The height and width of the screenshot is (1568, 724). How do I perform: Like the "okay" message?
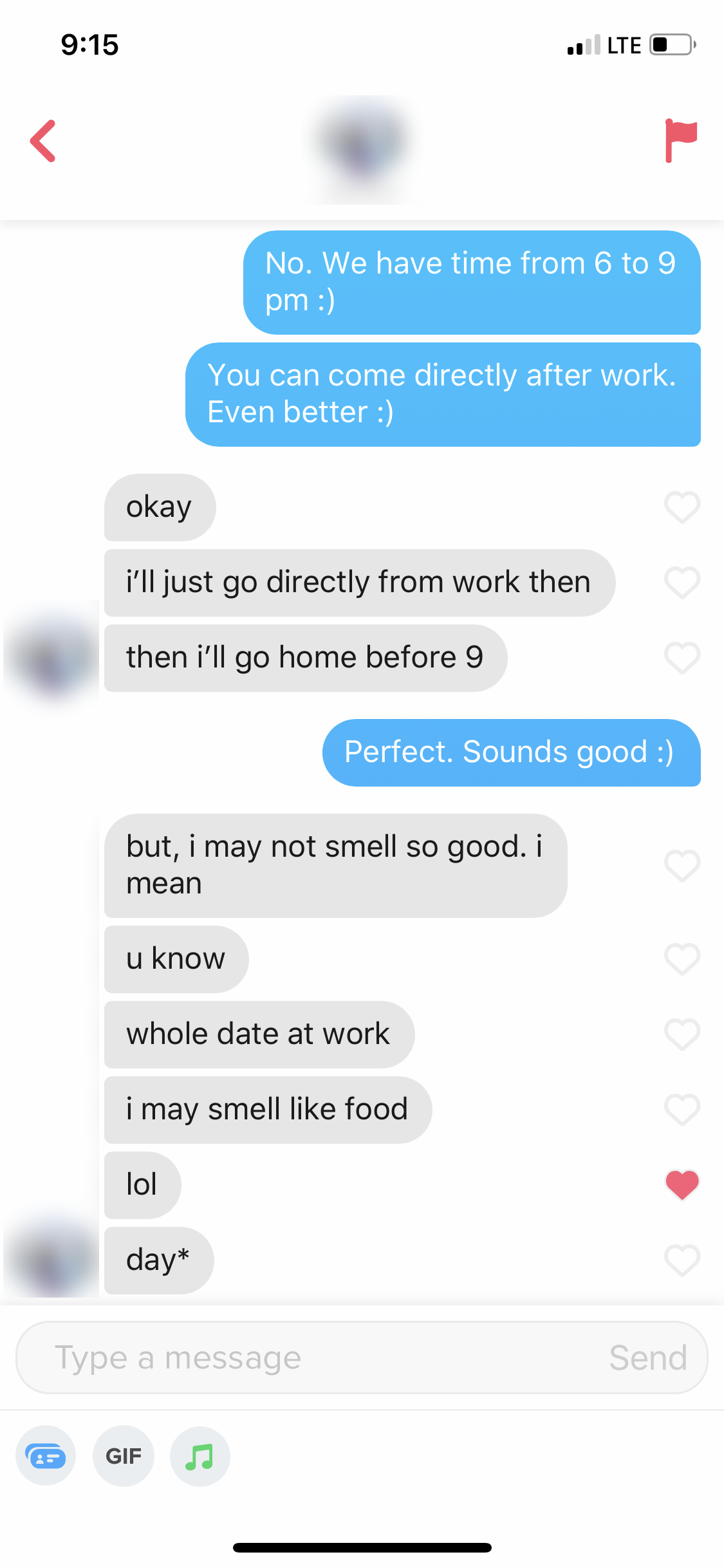point(682,507)
